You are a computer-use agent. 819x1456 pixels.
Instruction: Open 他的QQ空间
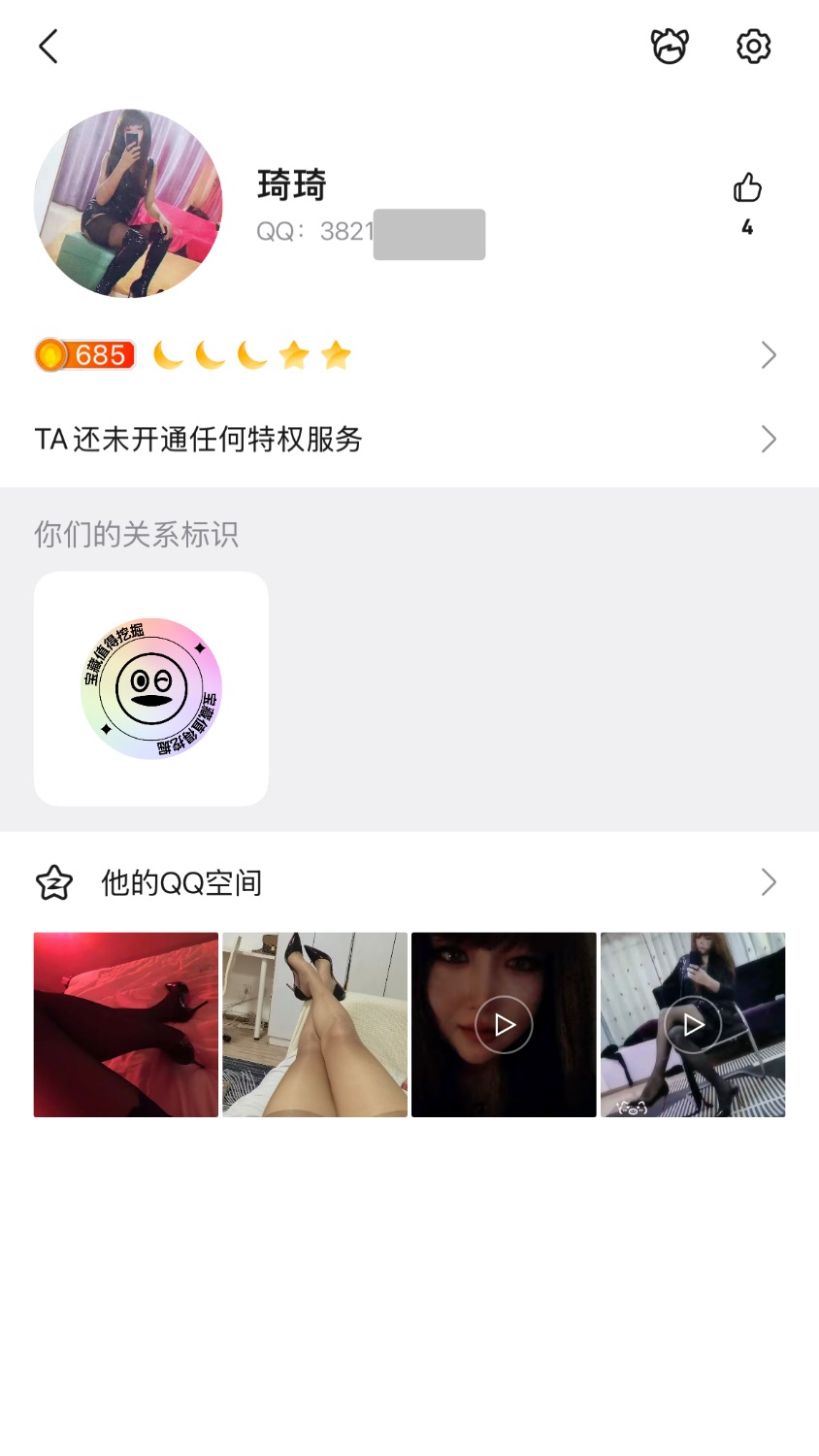pyautogui.click(x=408, y=882)
